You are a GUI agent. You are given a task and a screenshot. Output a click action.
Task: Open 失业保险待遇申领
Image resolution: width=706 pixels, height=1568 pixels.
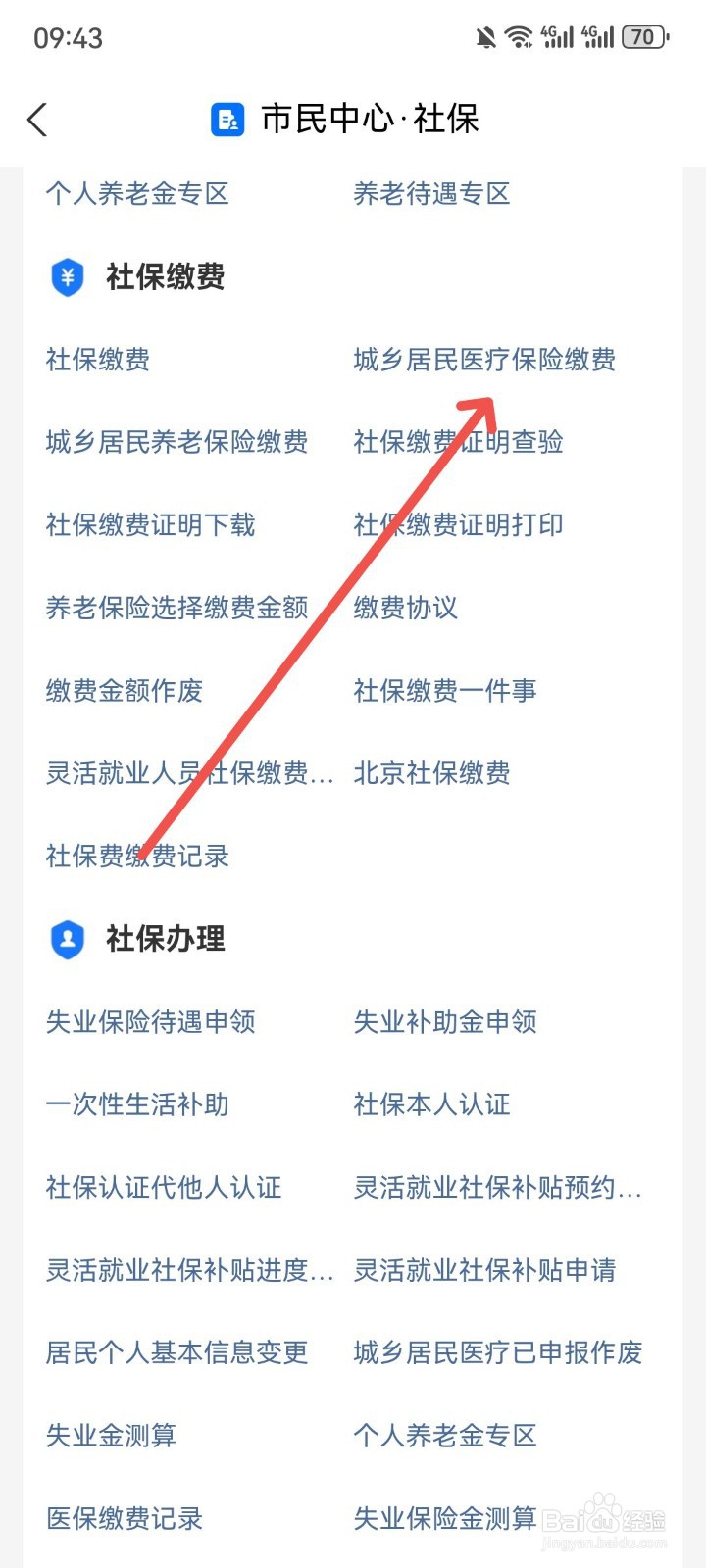click(151, 1022)
